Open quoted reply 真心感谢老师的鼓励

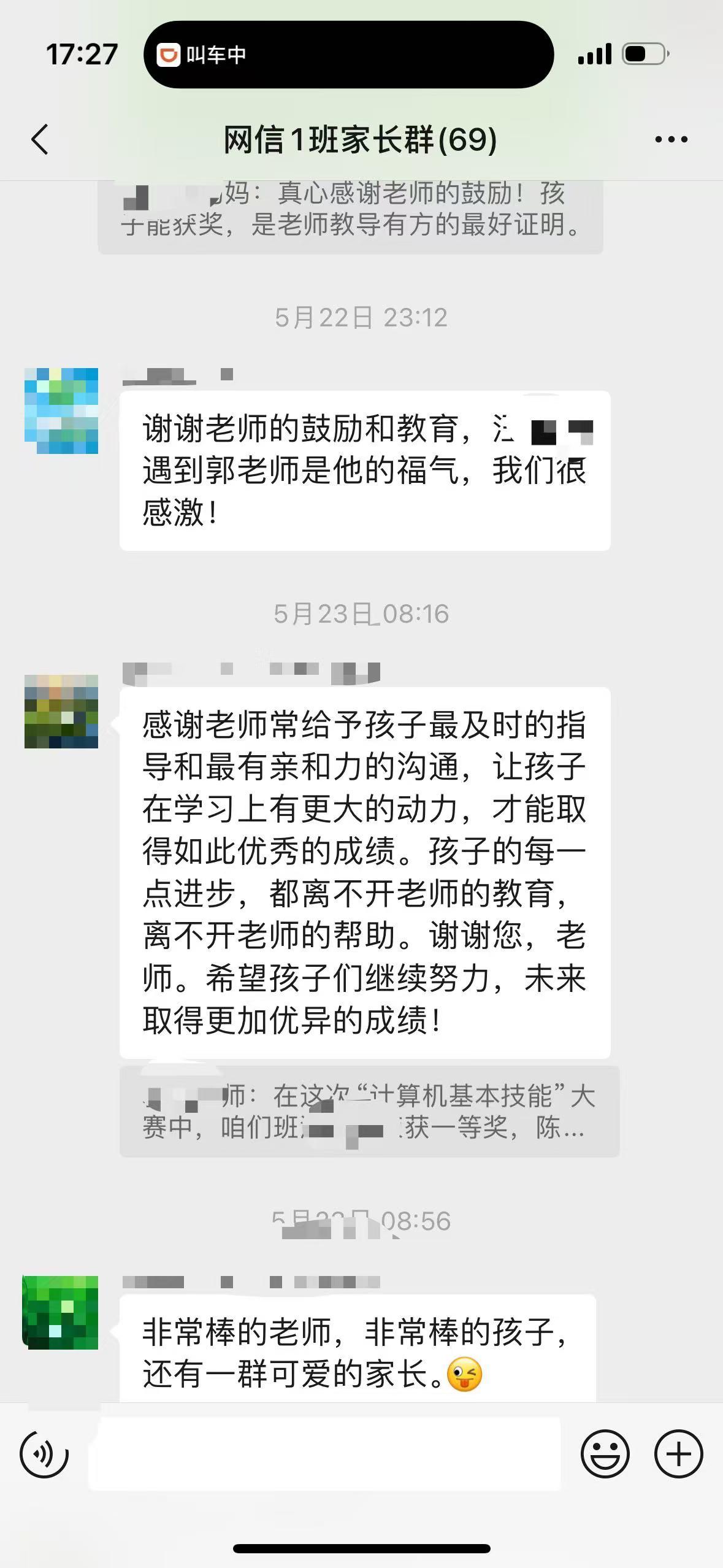tap(350, 210)
